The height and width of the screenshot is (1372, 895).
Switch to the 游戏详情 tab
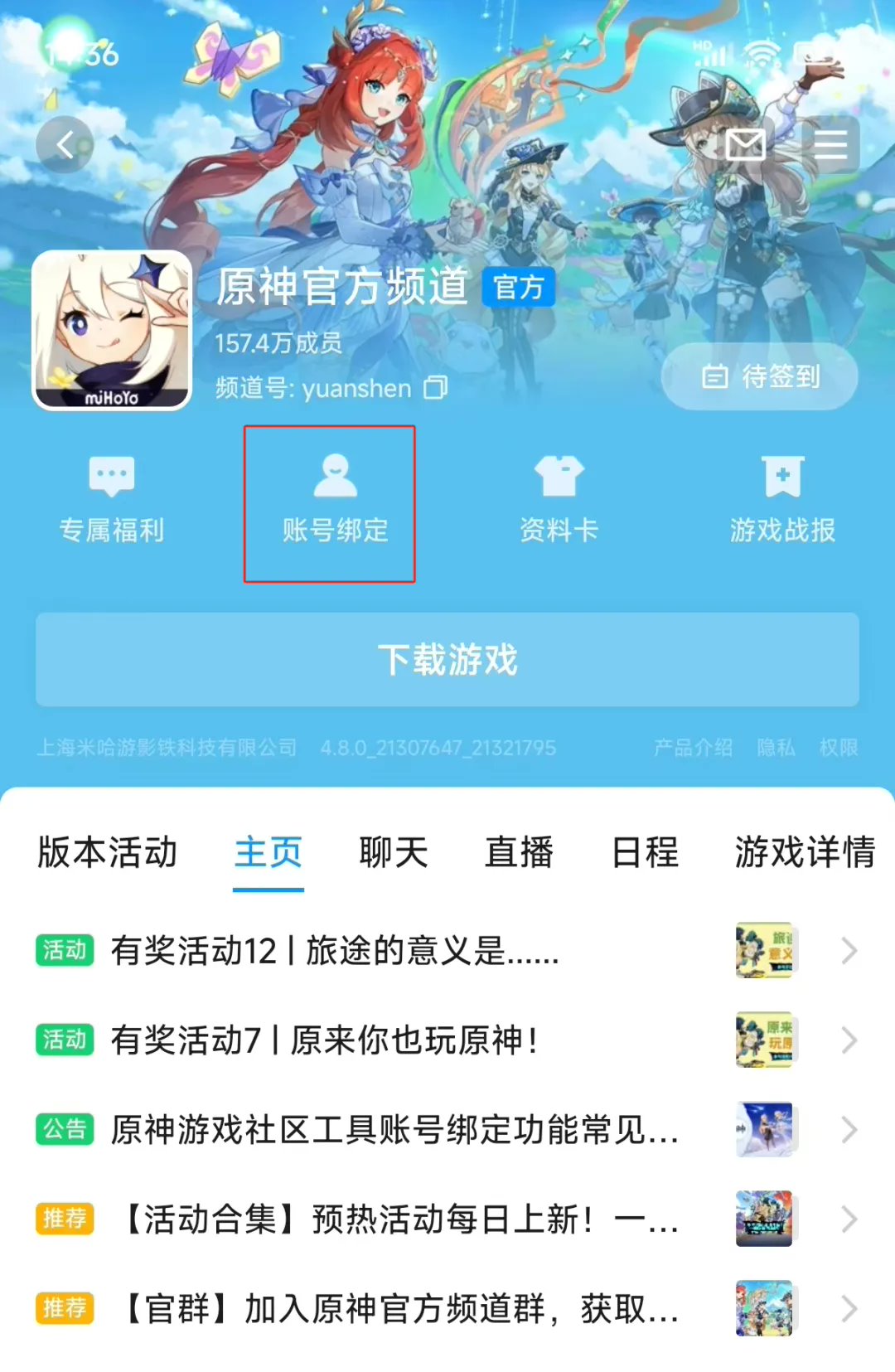pyautogui.click(x=804, y=852)
